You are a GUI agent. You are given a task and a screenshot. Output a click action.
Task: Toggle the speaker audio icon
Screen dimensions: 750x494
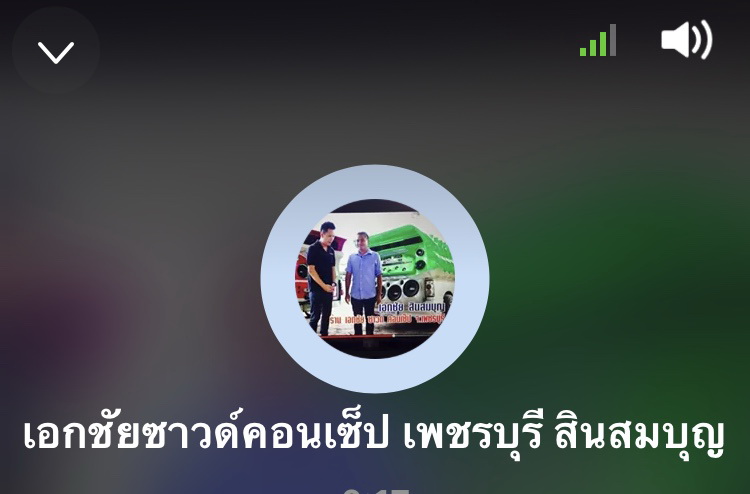point(686,40)
